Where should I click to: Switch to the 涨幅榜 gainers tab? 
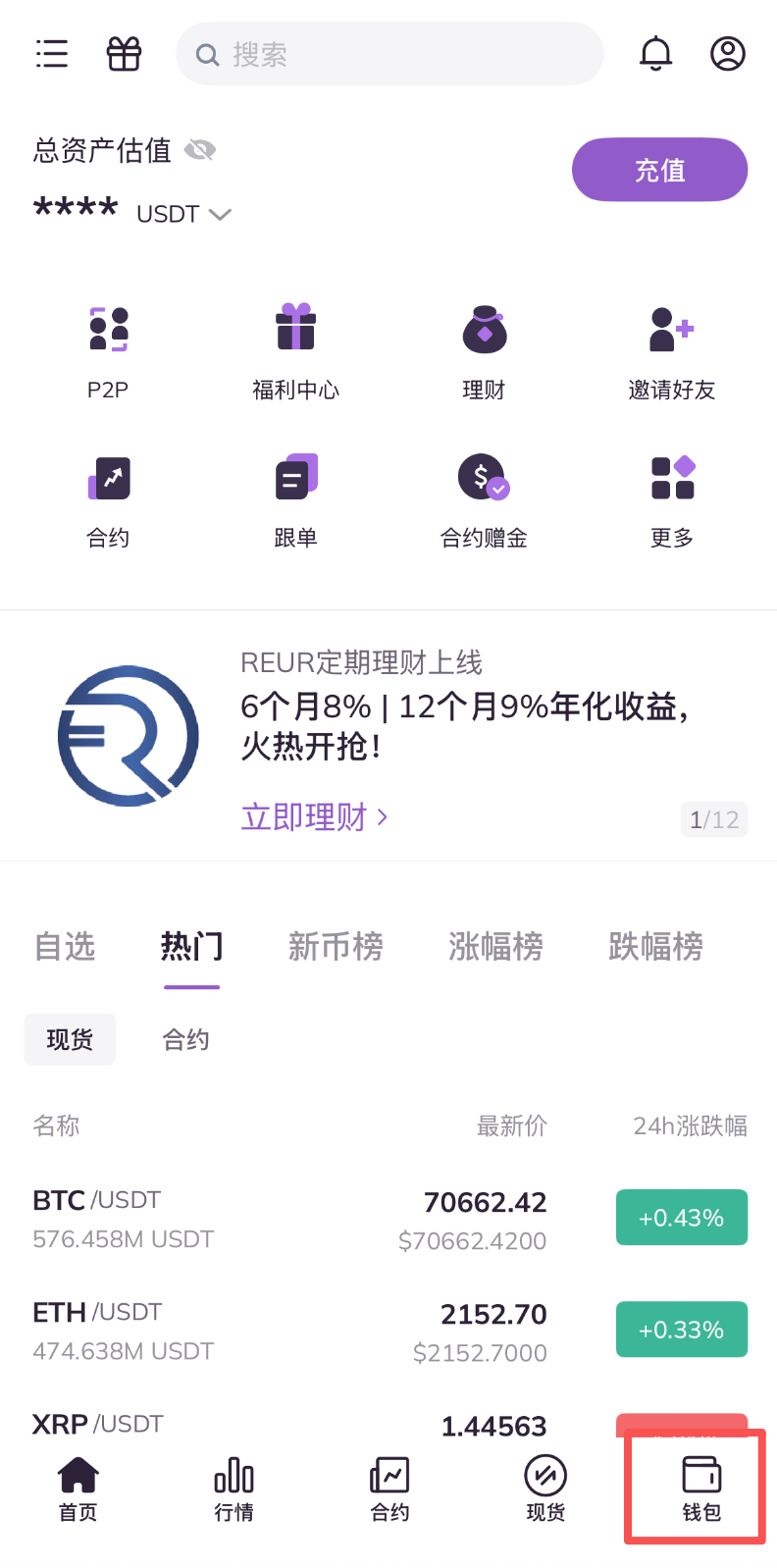[x=495, y=947]
